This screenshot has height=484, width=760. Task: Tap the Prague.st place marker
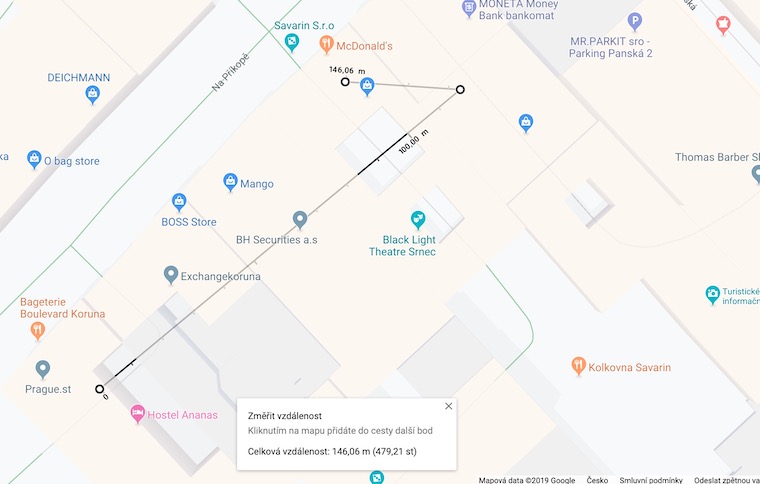tap(42, 369)
